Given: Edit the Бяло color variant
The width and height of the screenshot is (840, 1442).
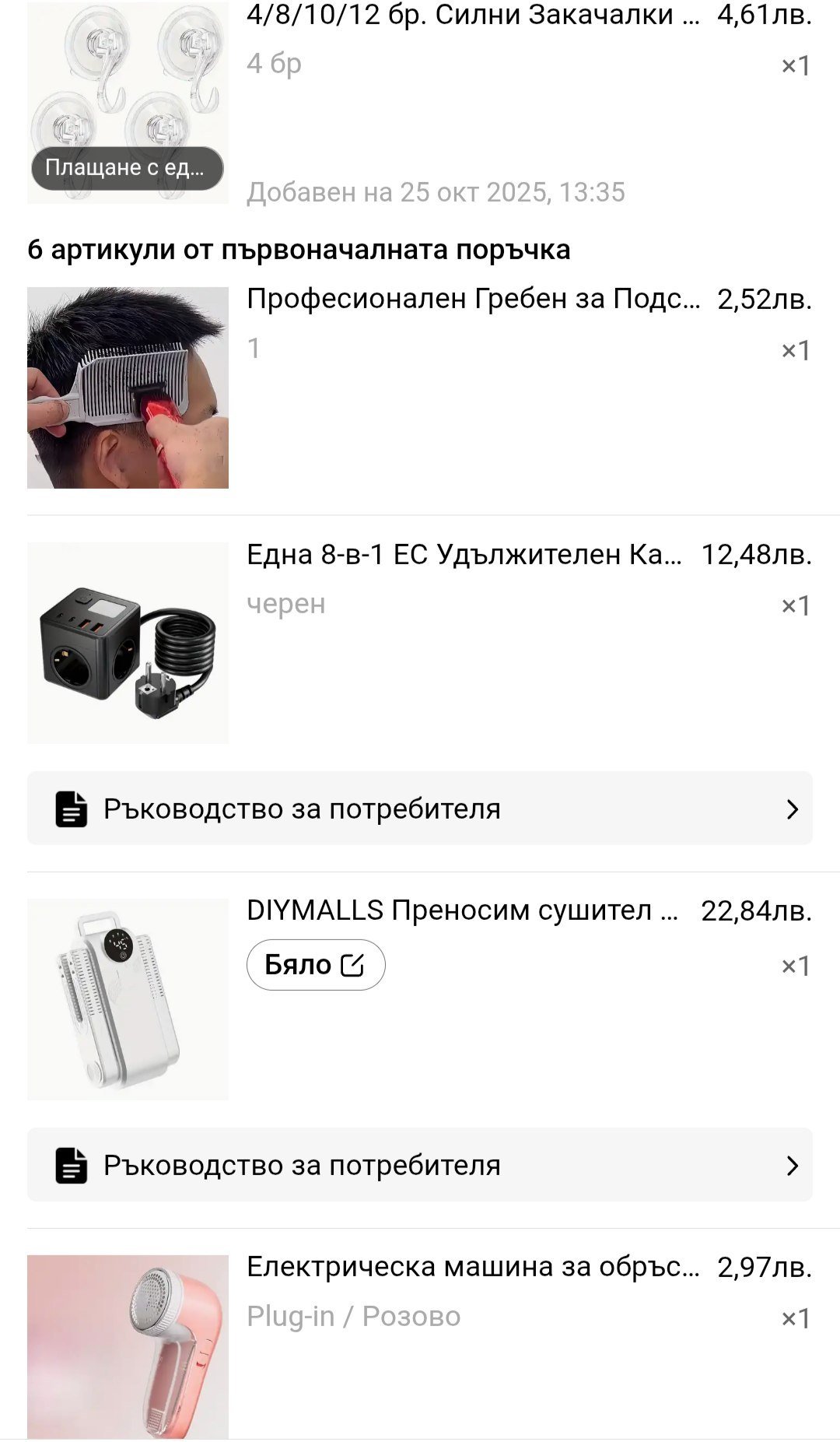Looking at the screenshot, I should 316,965.
